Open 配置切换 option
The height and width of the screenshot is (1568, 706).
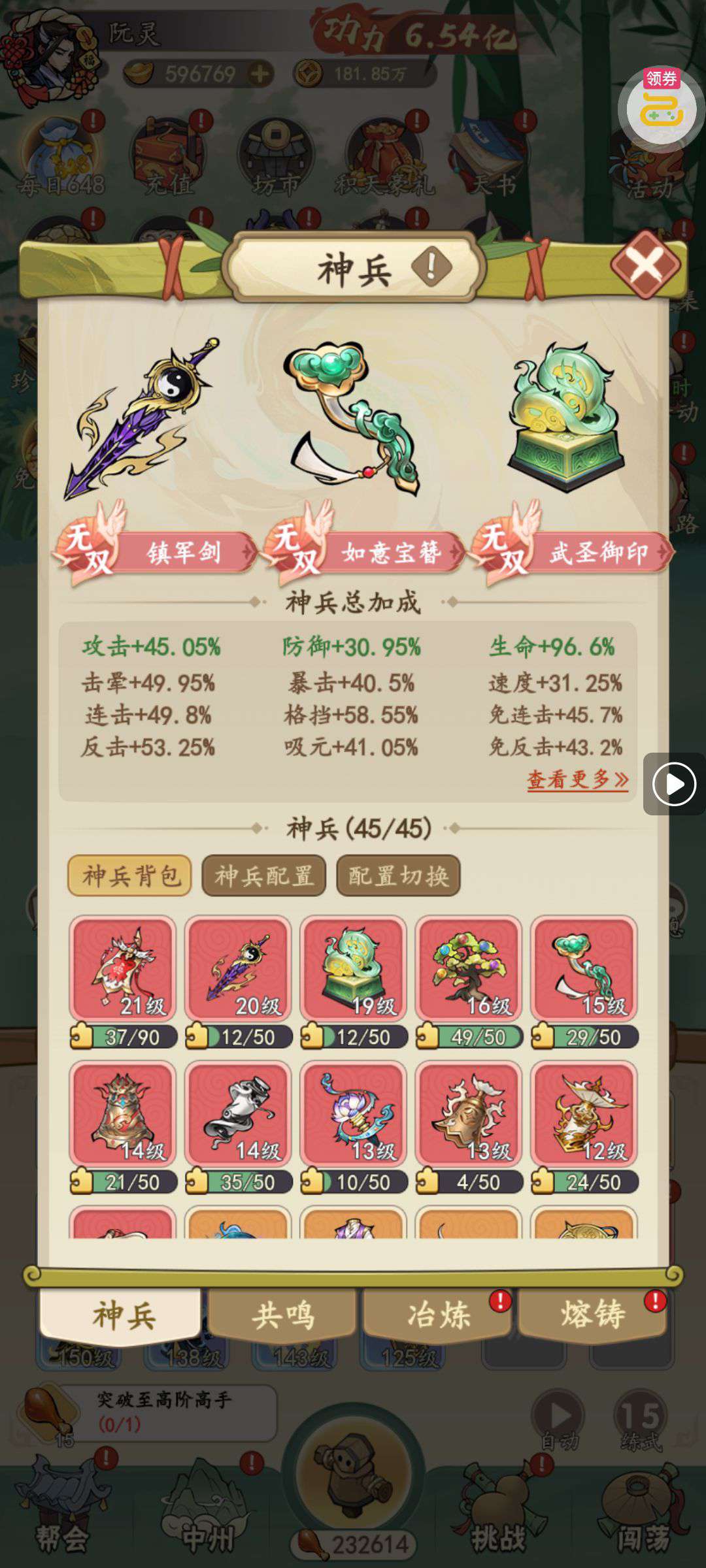tap(398, 875)
